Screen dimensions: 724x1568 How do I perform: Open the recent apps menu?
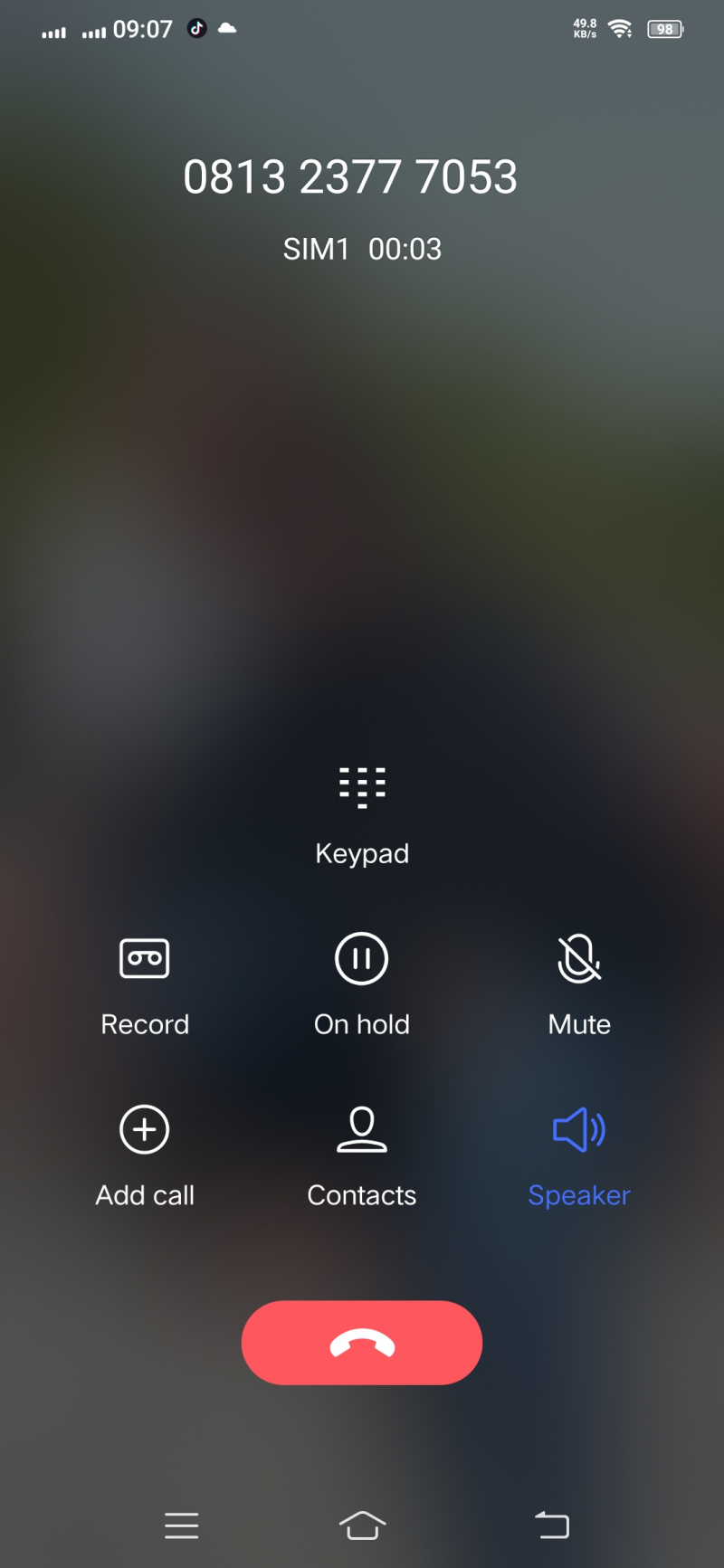pyautogui.click(x=182, y=1525)
